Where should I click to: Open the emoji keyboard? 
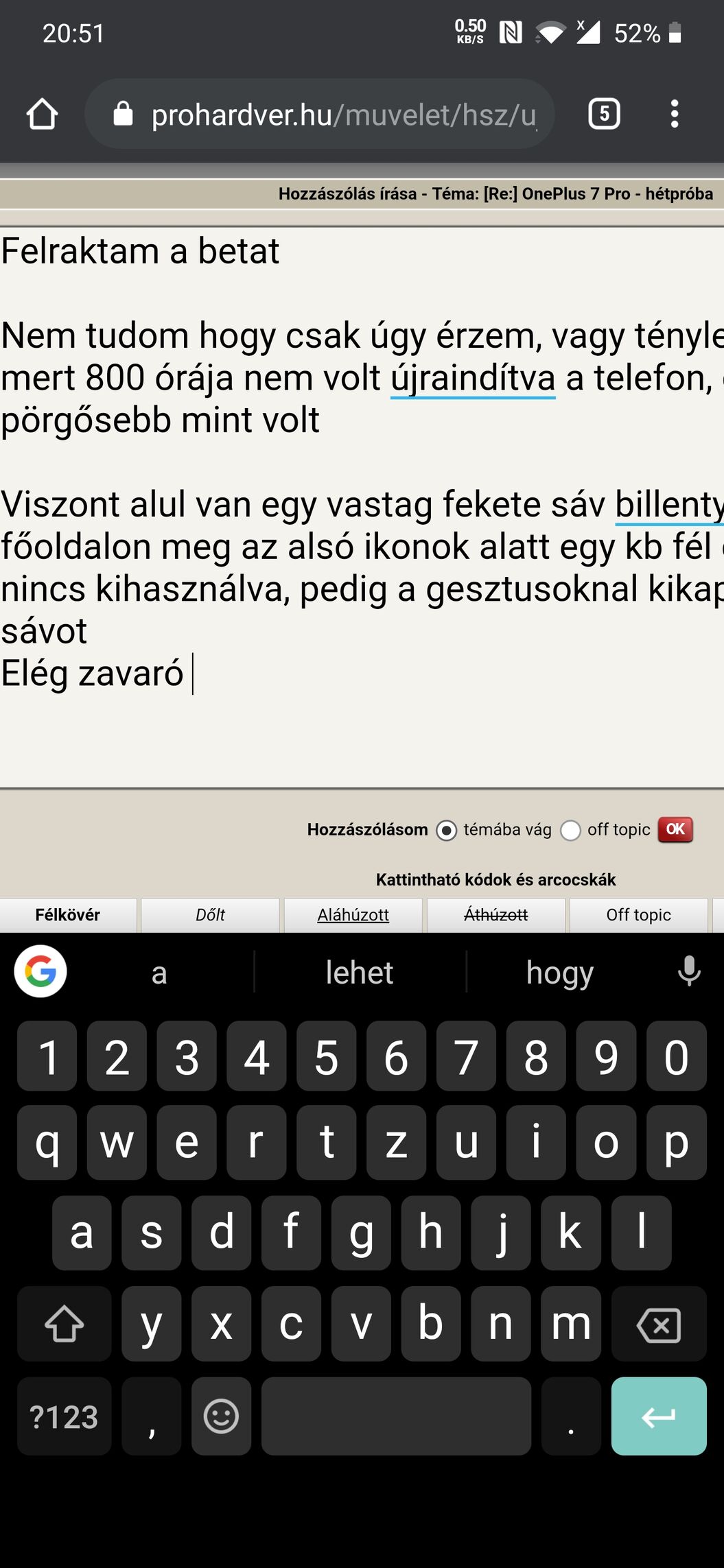(x=221, y=1416)
